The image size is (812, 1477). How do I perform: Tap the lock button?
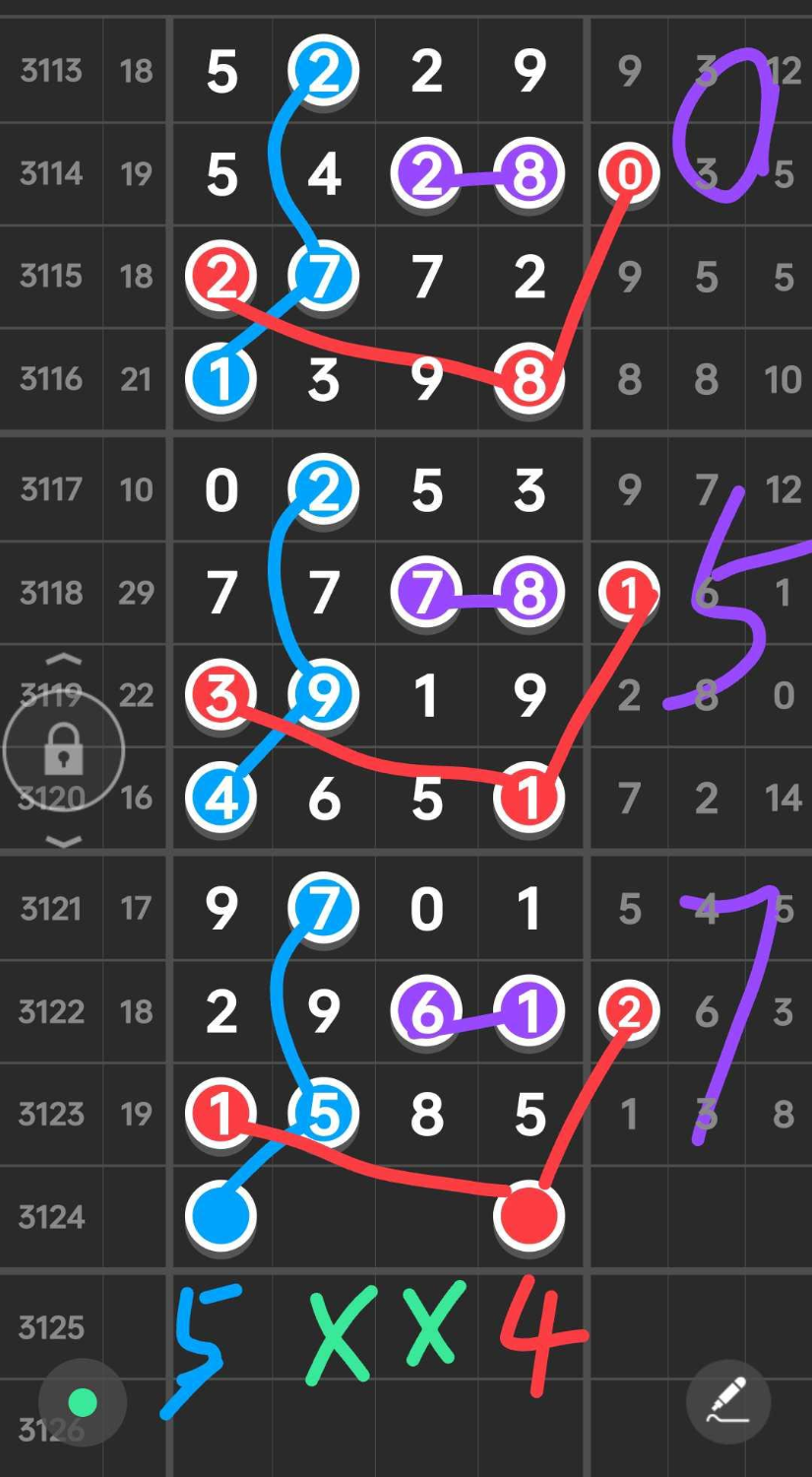(64, 751)
